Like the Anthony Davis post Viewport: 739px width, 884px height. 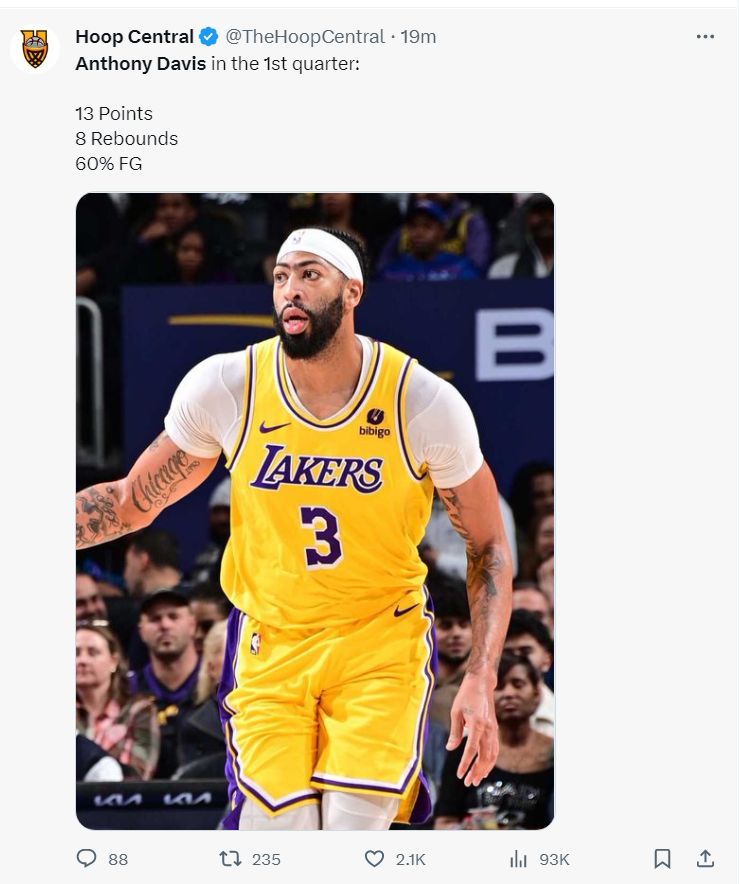(x=375, y=859)
